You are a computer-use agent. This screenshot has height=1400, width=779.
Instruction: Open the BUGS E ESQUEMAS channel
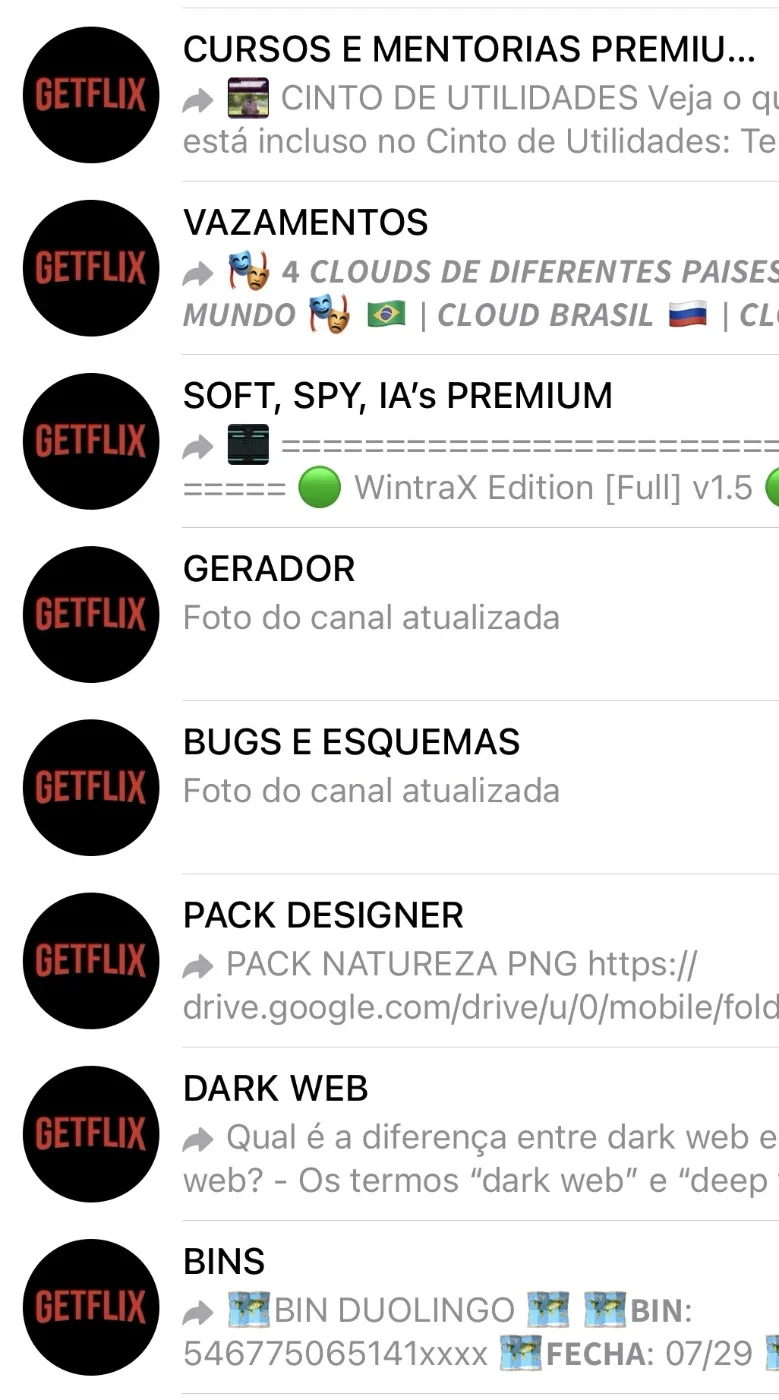pyautogui.click(x=389, y=787)
